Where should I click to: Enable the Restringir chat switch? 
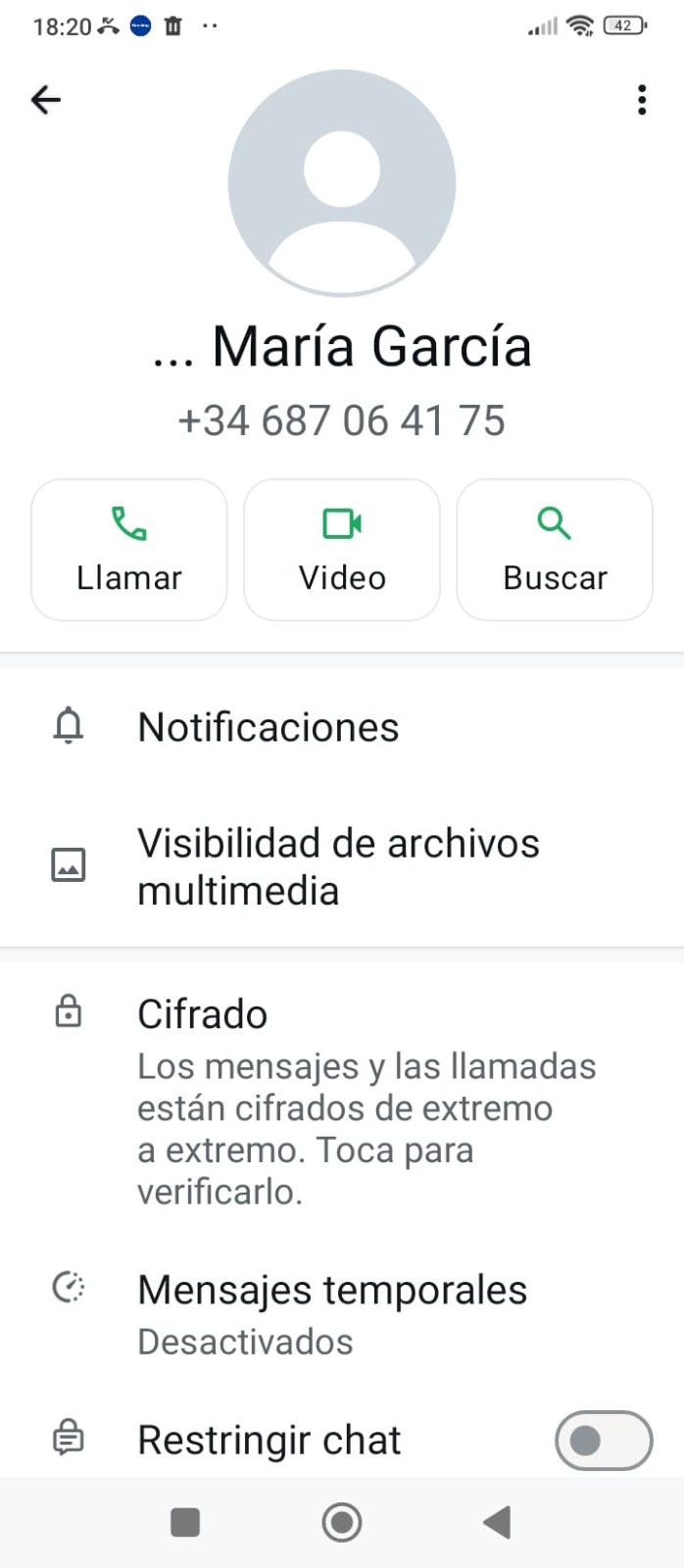(603, 1440)
